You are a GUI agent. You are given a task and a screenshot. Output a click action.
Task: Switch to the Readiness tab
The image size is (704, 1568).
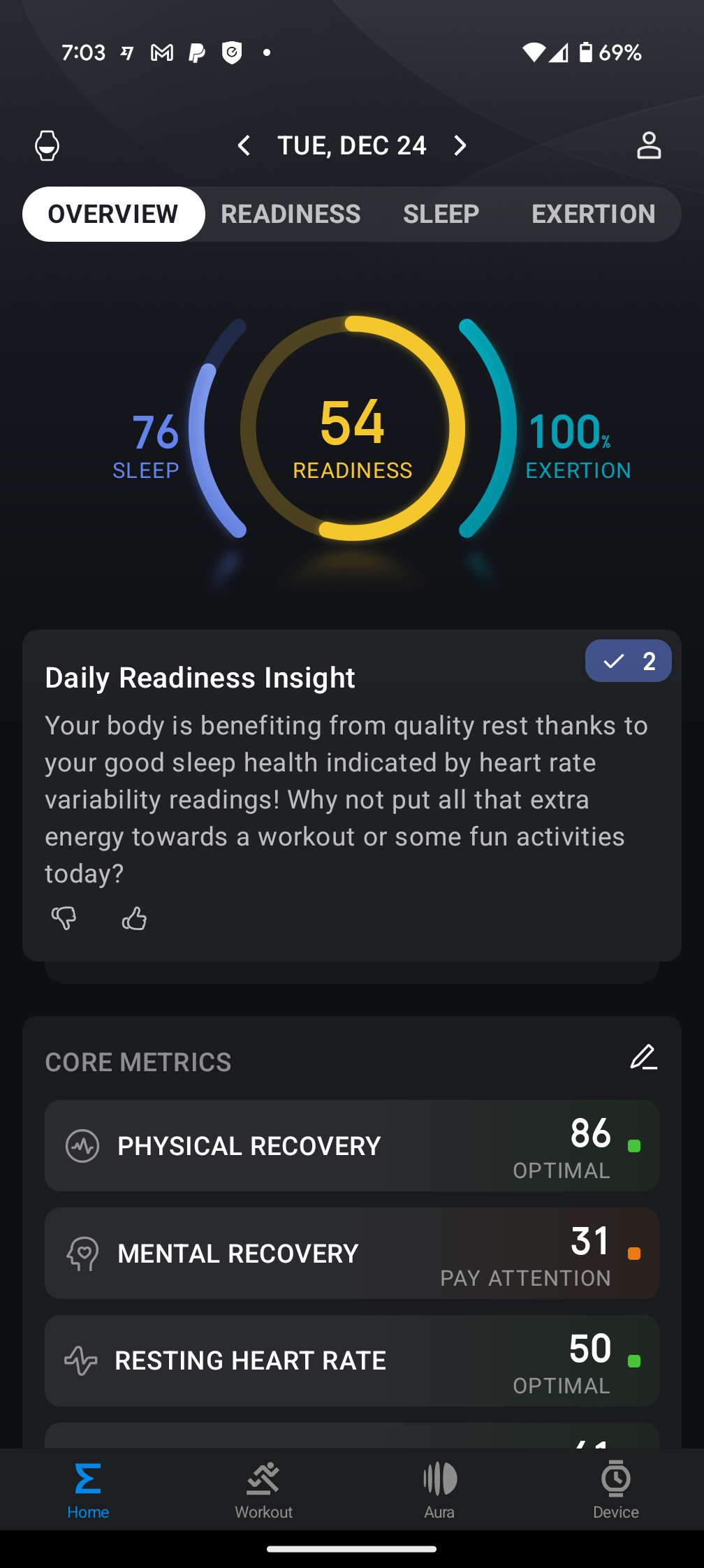[291, 214]
